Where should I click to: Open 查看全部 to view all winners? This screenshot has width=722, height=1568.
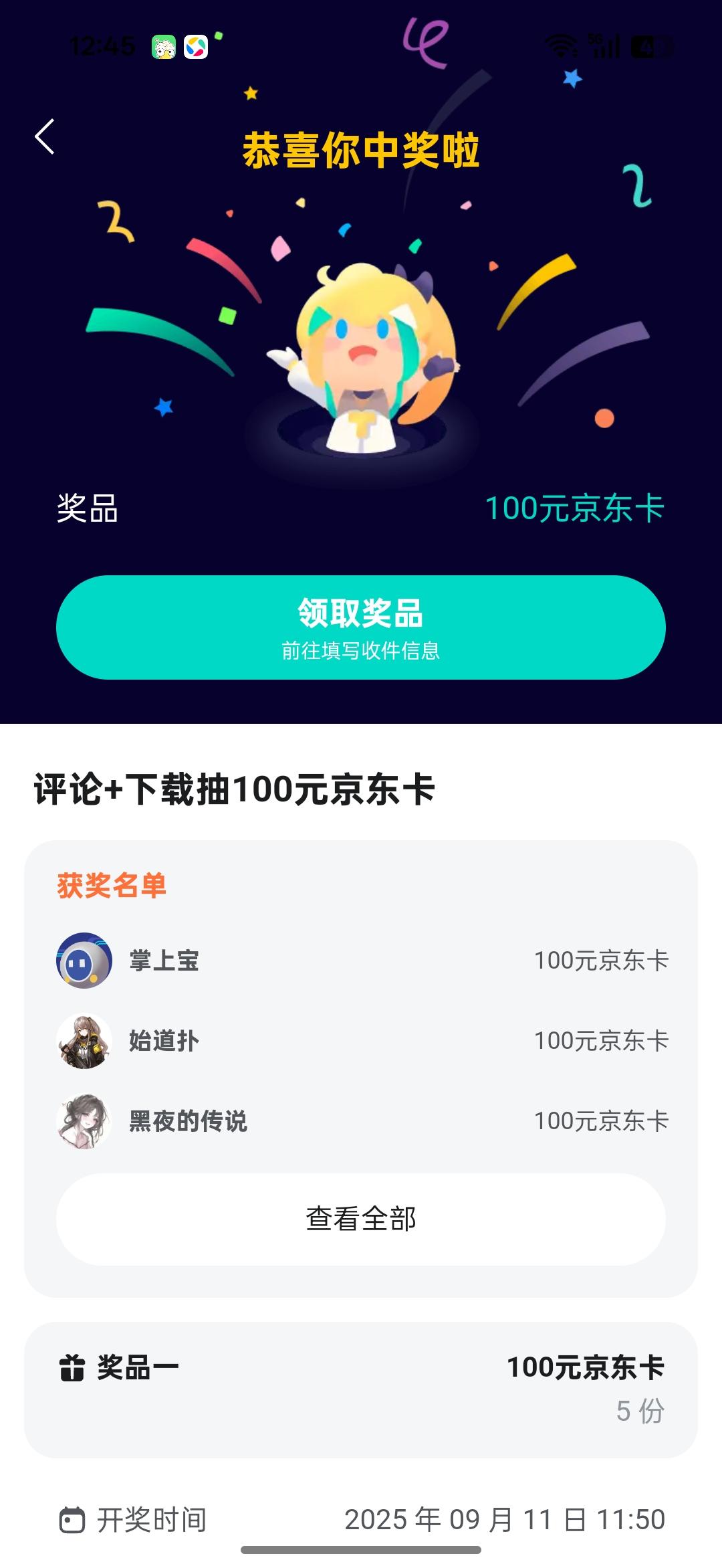[361, 1218]
